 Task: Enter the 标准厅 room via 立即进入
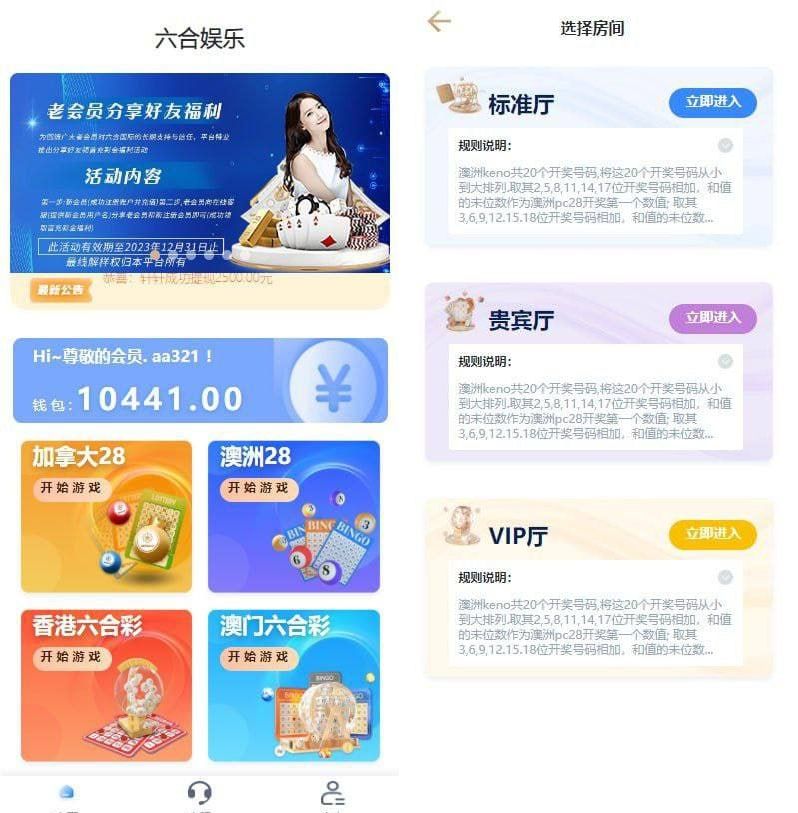pos(712,102)
